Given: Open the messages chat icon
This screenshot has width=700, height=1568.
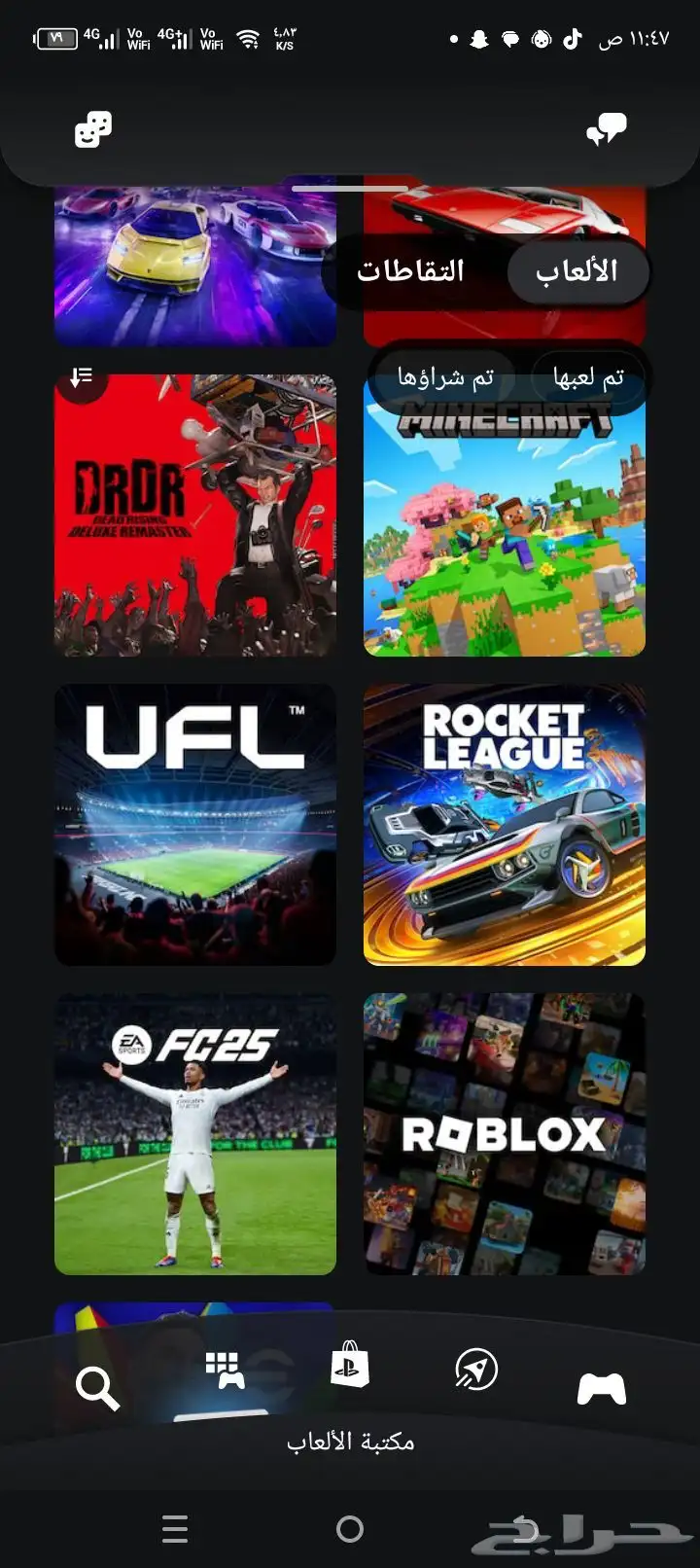Looking at the screenshot, I should [607, 128].
